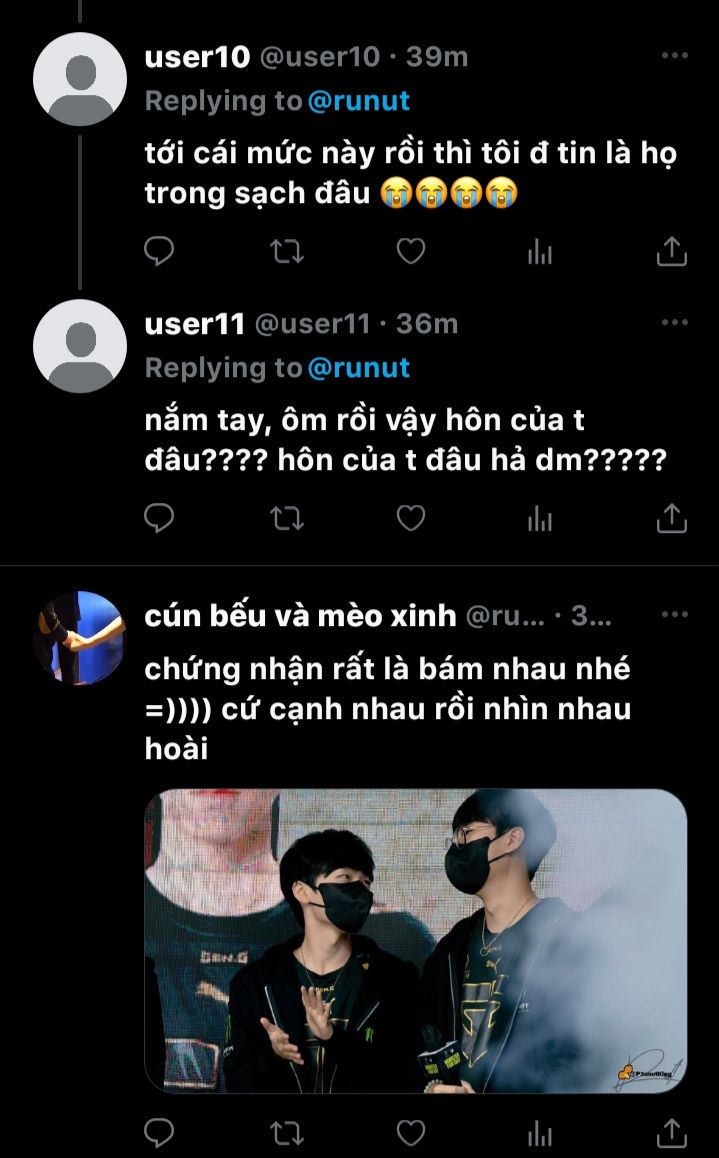Open the photo in cún bếu's tweet
Screen dimensions: 719x1158
point(416,940)
